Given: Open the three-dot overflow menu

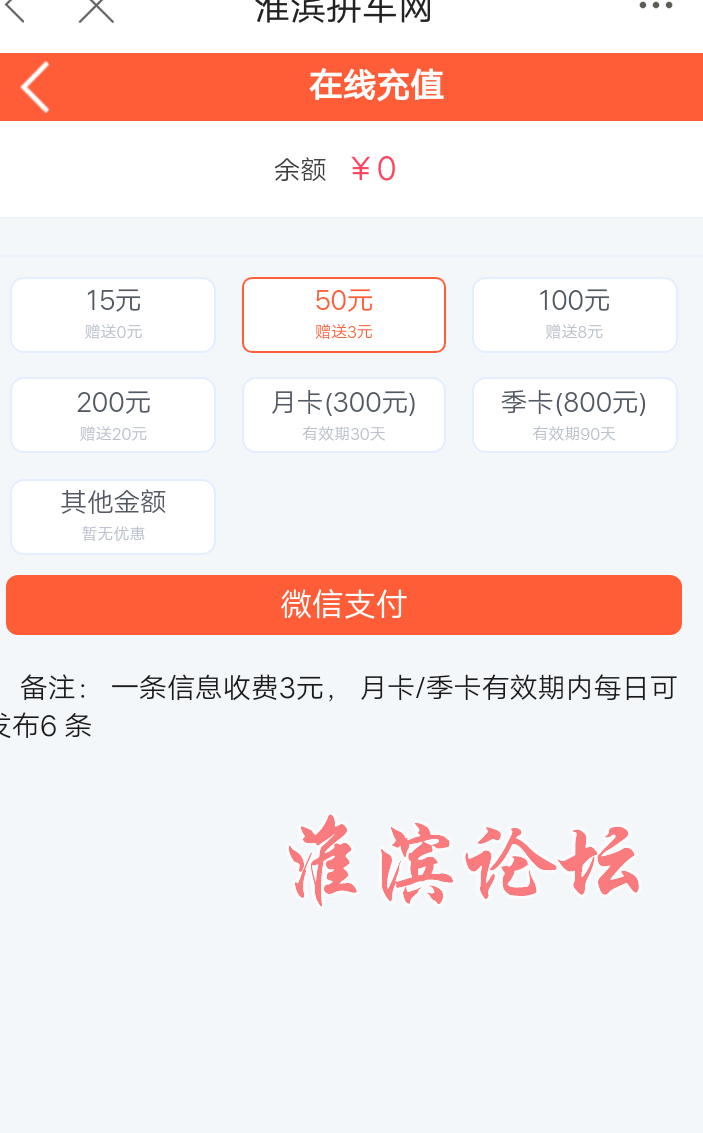Looking at the screenshot, I should (x=655, y=6).
